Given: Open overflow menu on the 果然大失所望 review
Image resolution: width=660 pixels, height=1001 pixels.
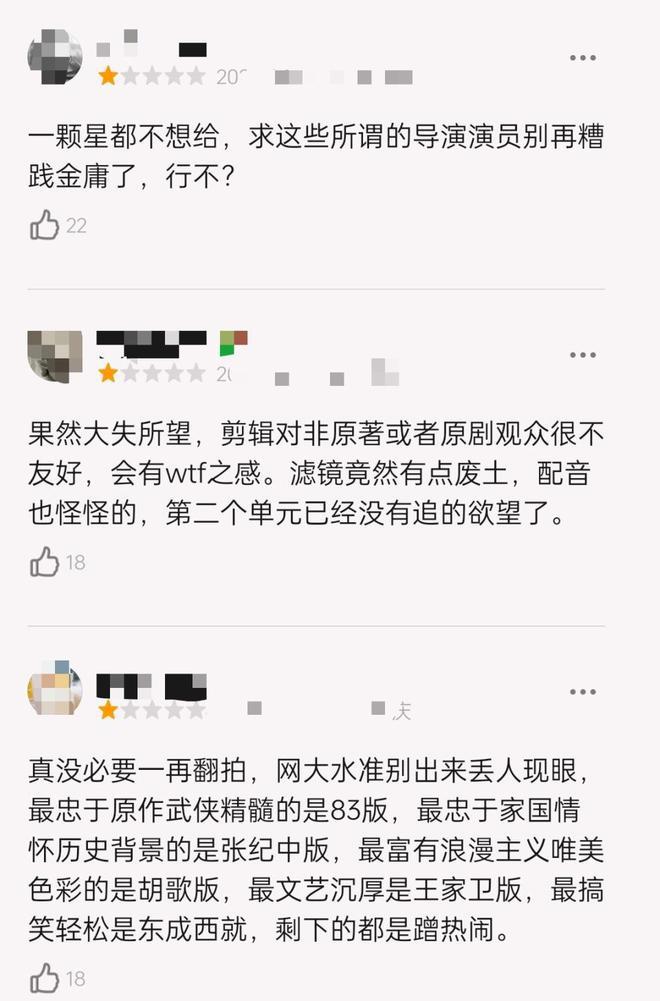Looking at the screenshot, I should 582,355.
